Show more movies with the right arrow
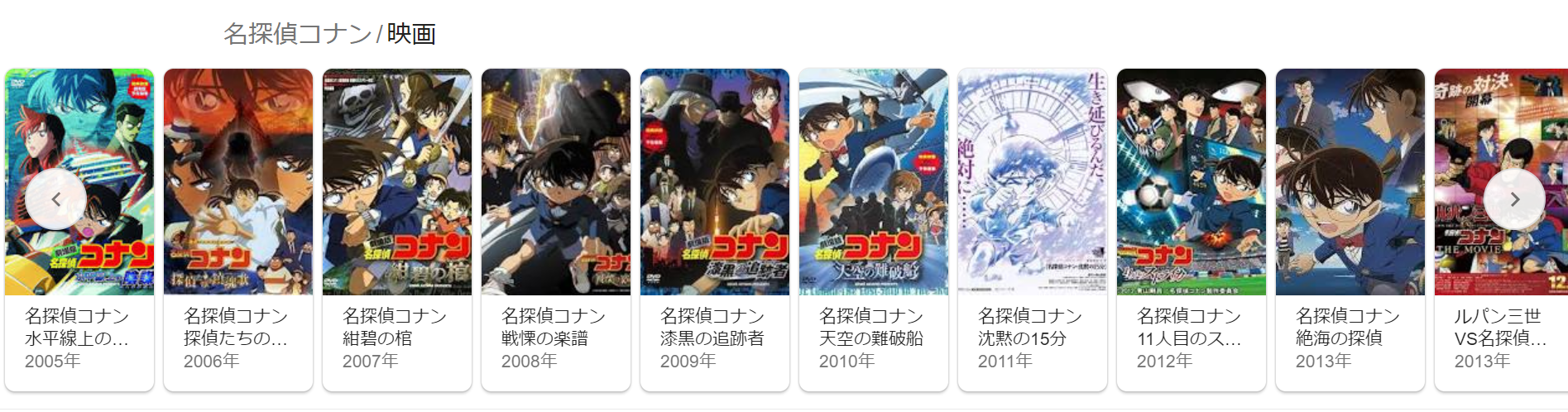Viewport: 1568px width, 412px height. (x=1513, y=199)
